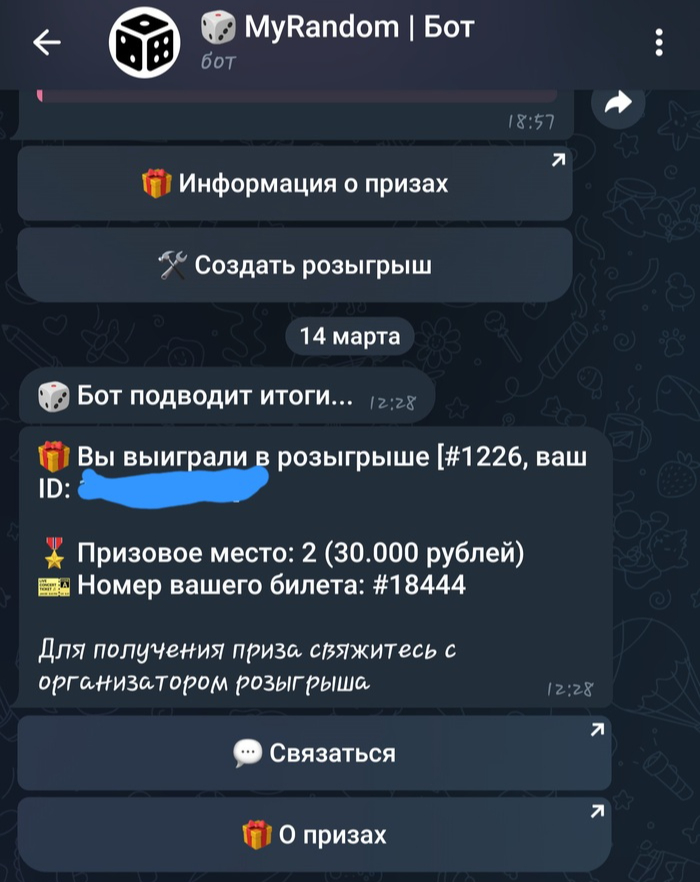Screen dimensions: 700x882
Task: Go back from the MyRandom chat
Action: 47,41
